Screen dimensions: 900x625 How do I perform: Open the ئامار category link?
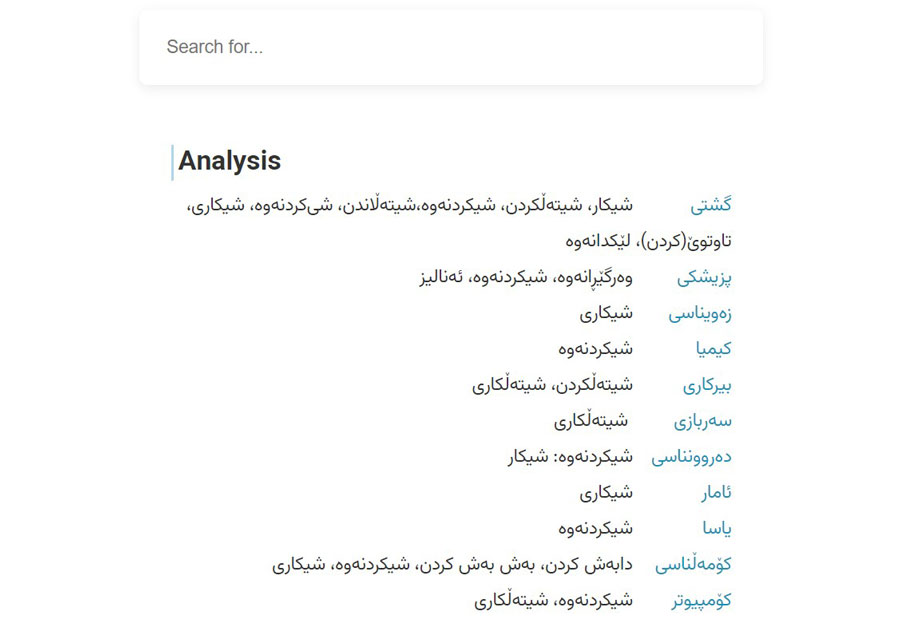(x=715, y=493)
